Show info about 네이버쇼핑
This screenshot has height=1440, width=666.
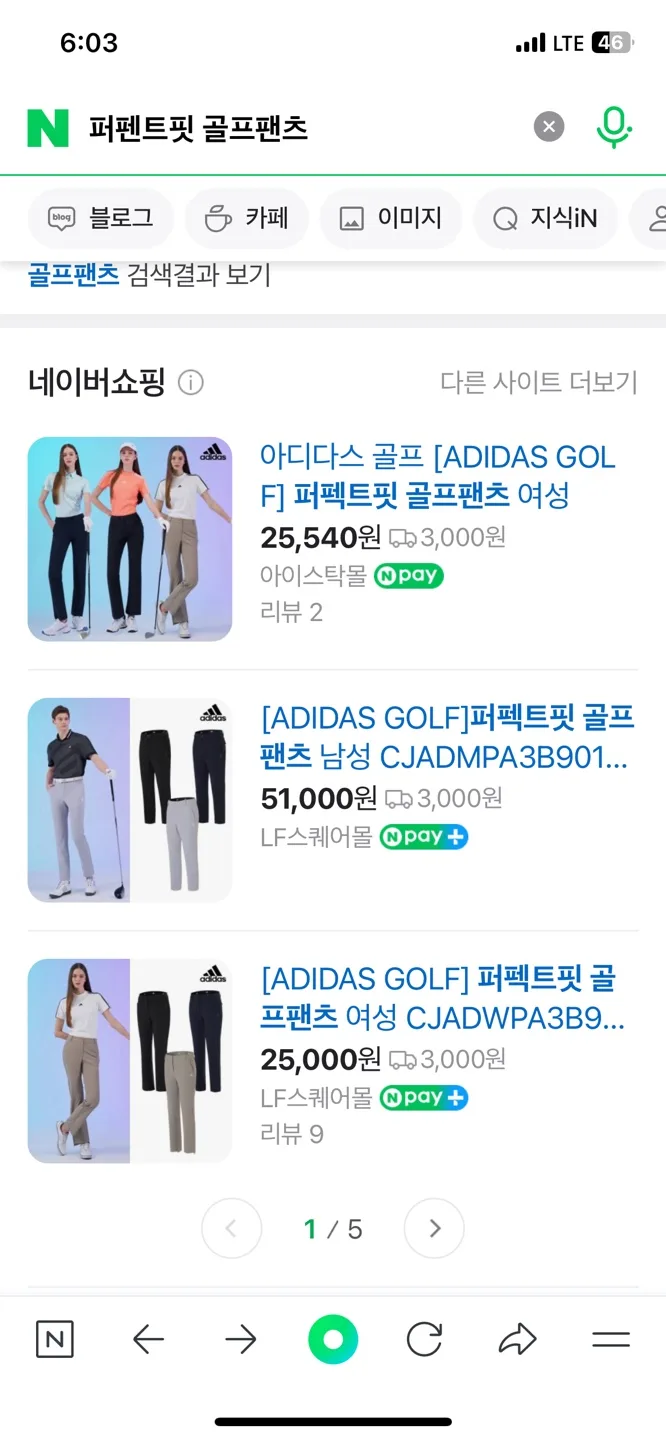pyautogui.click(x=190, y=382)
